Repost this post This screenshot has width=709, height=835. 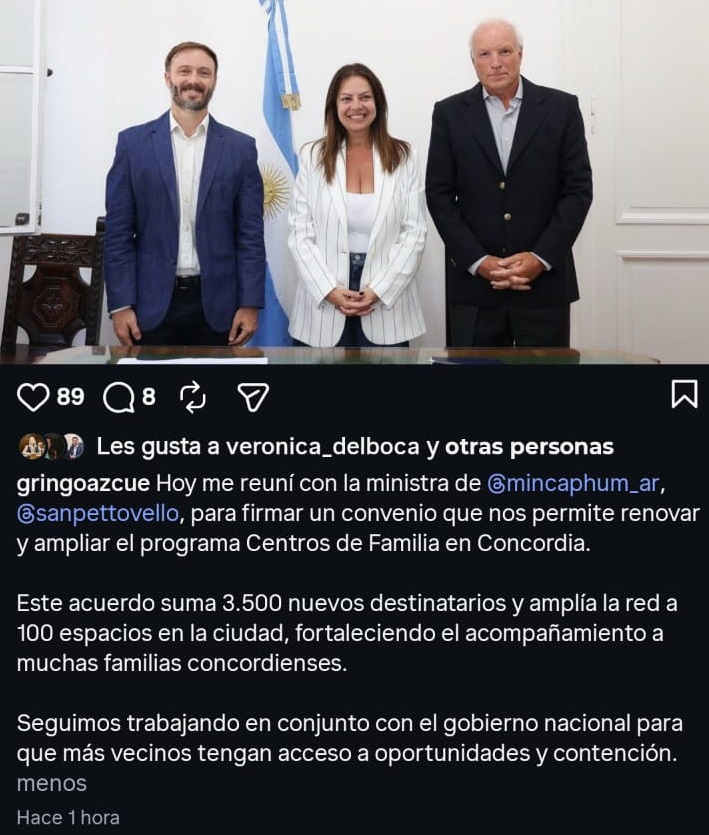pyautogui.click(x=192, y=397)
